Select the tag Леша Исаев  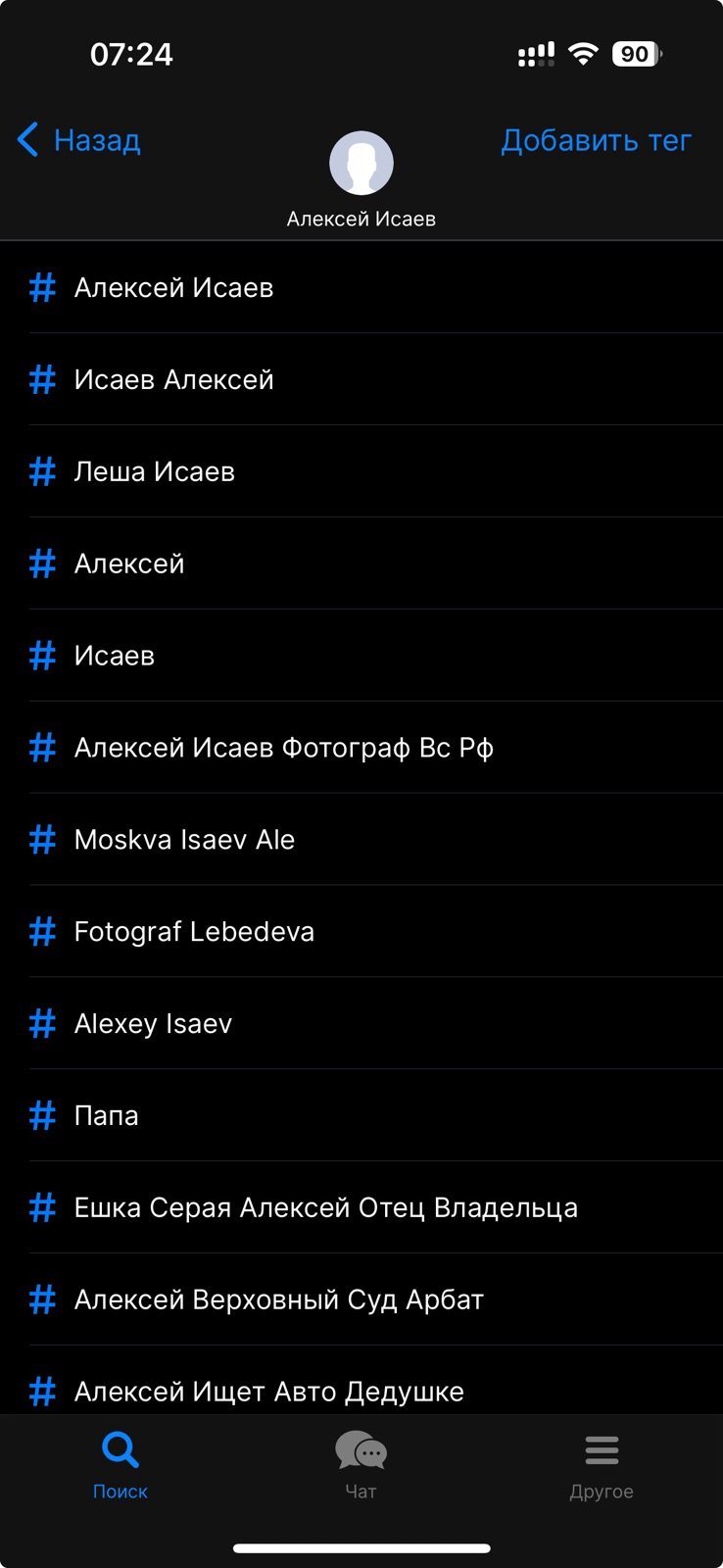[x=361, y=471]
